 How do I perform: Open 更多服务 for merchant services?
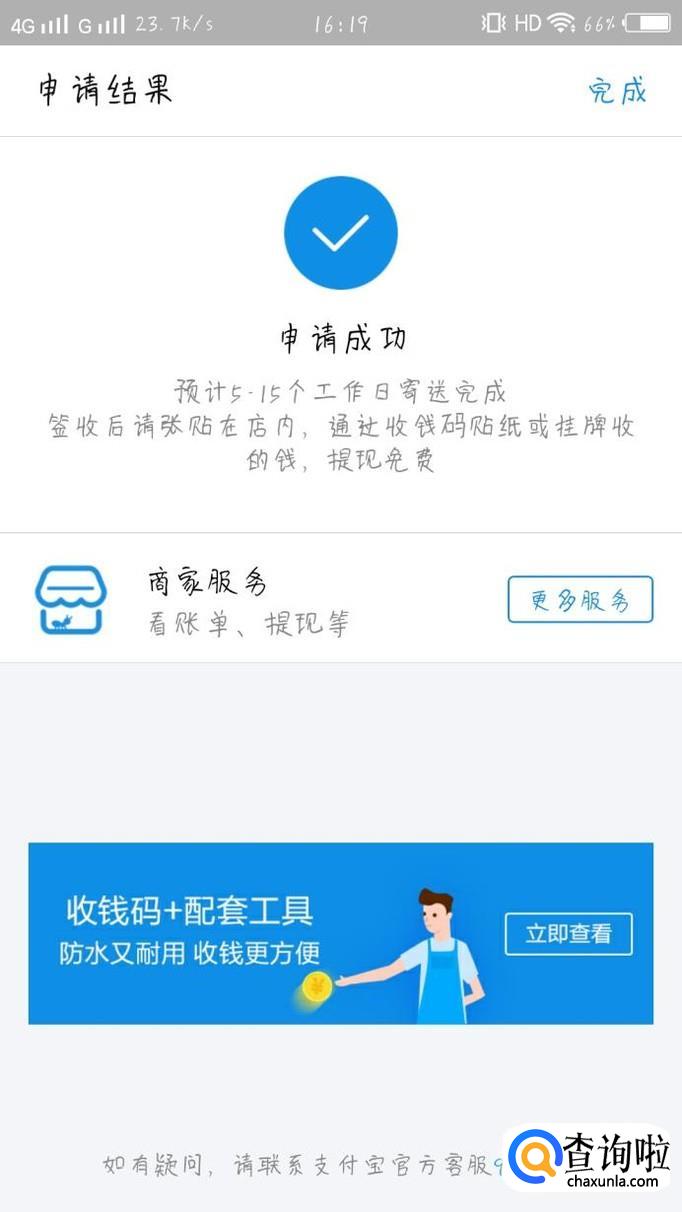click(580, 600)
